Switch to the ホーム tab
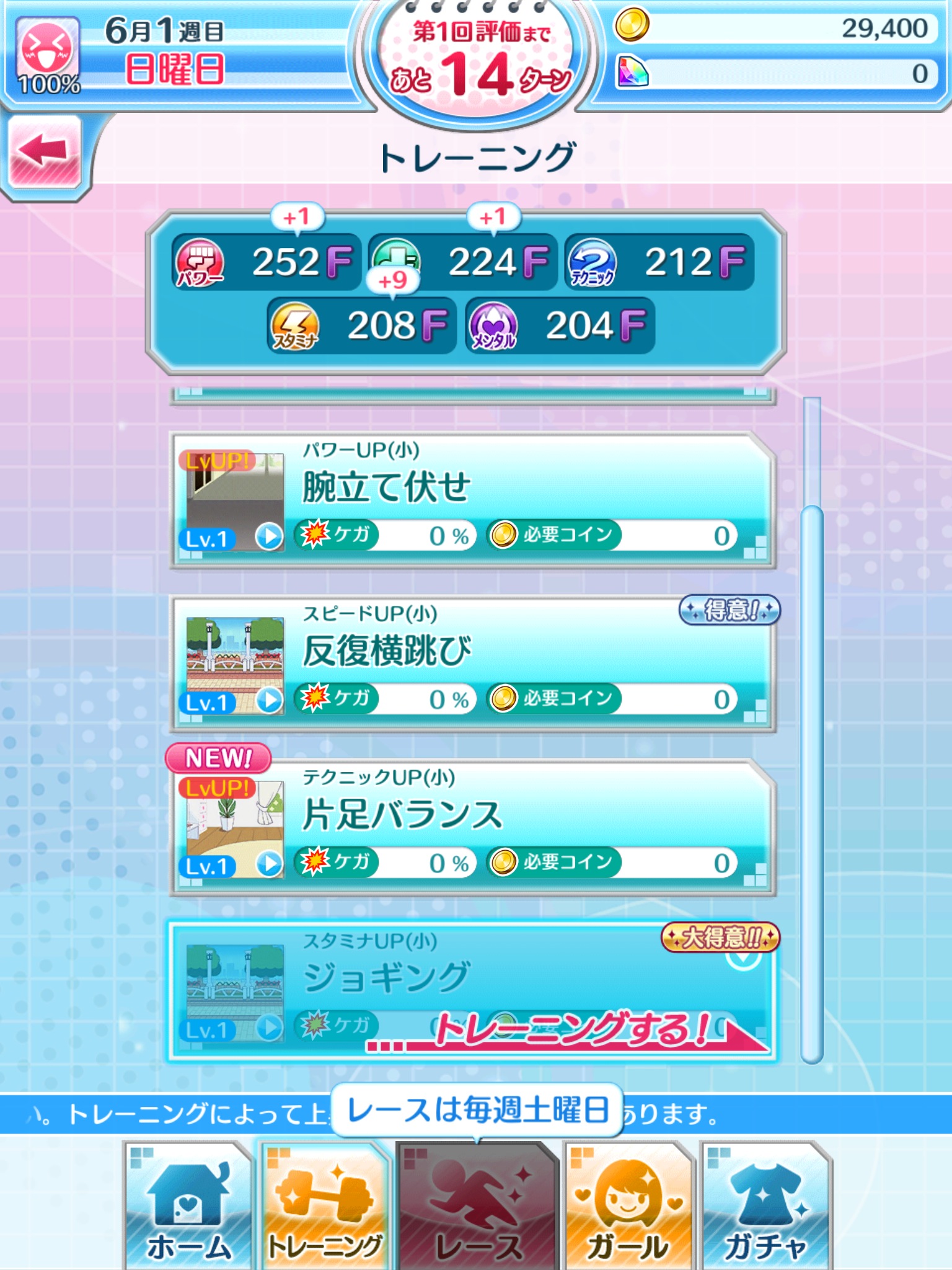The height and width of the screenshot is (1270, 952). 188,1206
